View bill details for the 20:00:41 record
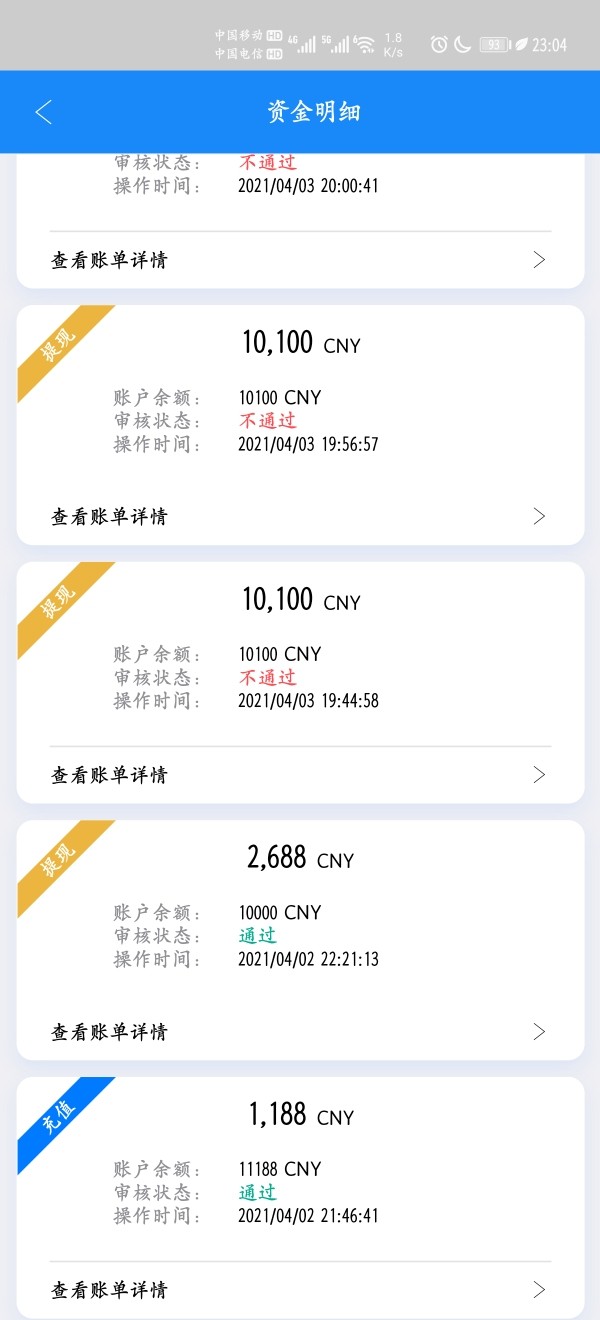 300,260
